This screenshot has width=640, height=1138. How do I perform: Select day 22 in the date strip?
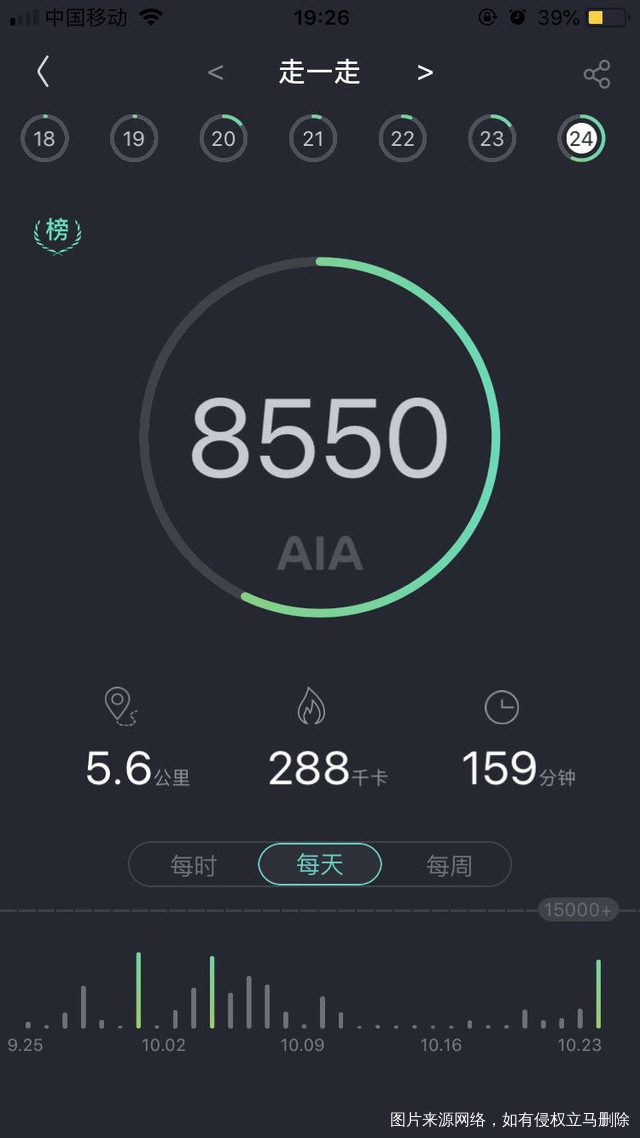403,139
